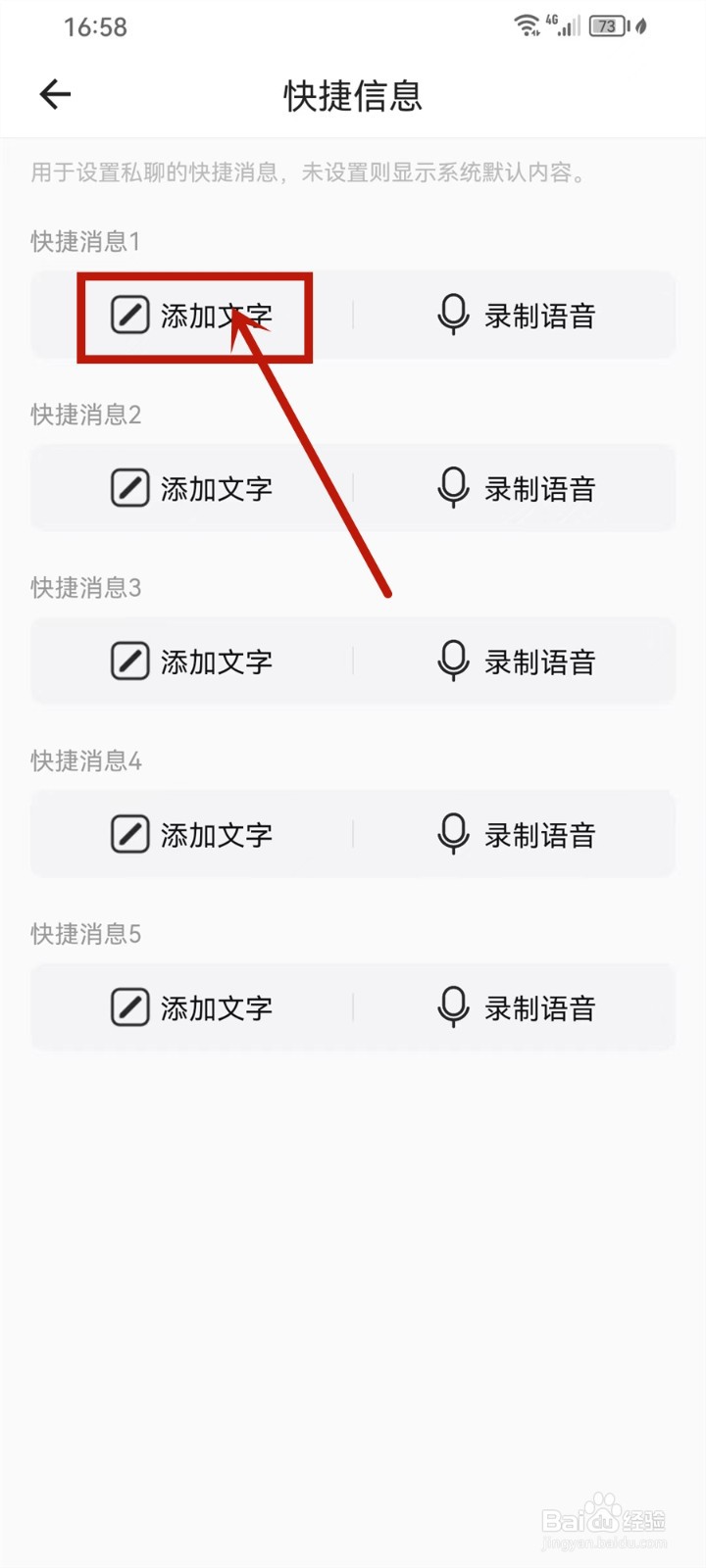
Task: Click the microphone icon for 快捷消息2
Action: tap(451, 488)
